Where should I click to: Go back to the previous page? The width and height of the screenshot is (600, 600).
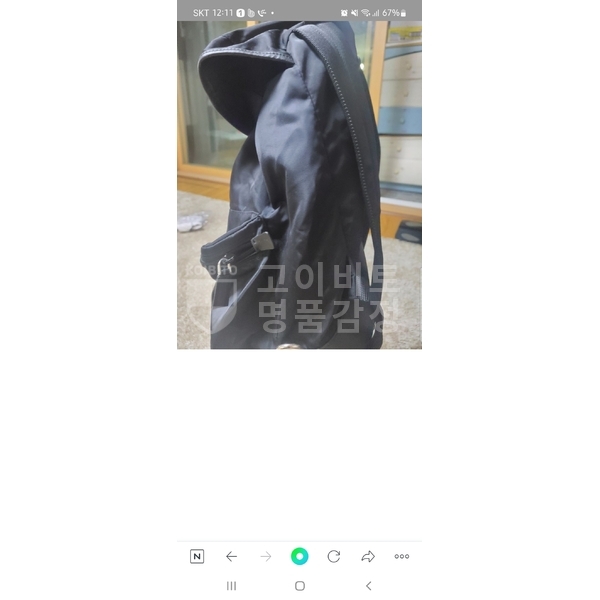231,557
